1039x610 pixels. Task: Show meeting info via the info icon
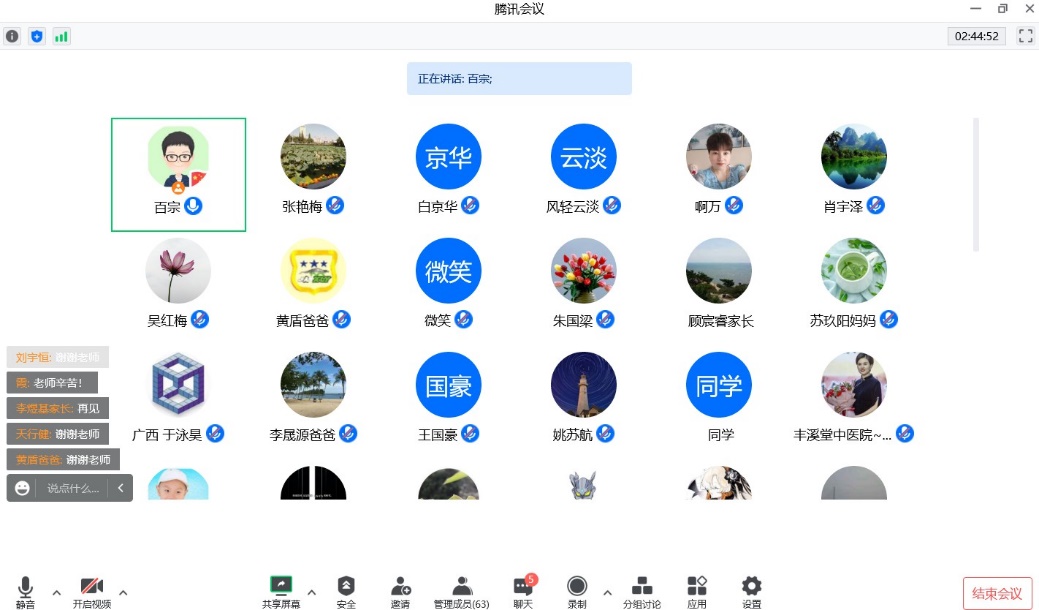12,36
